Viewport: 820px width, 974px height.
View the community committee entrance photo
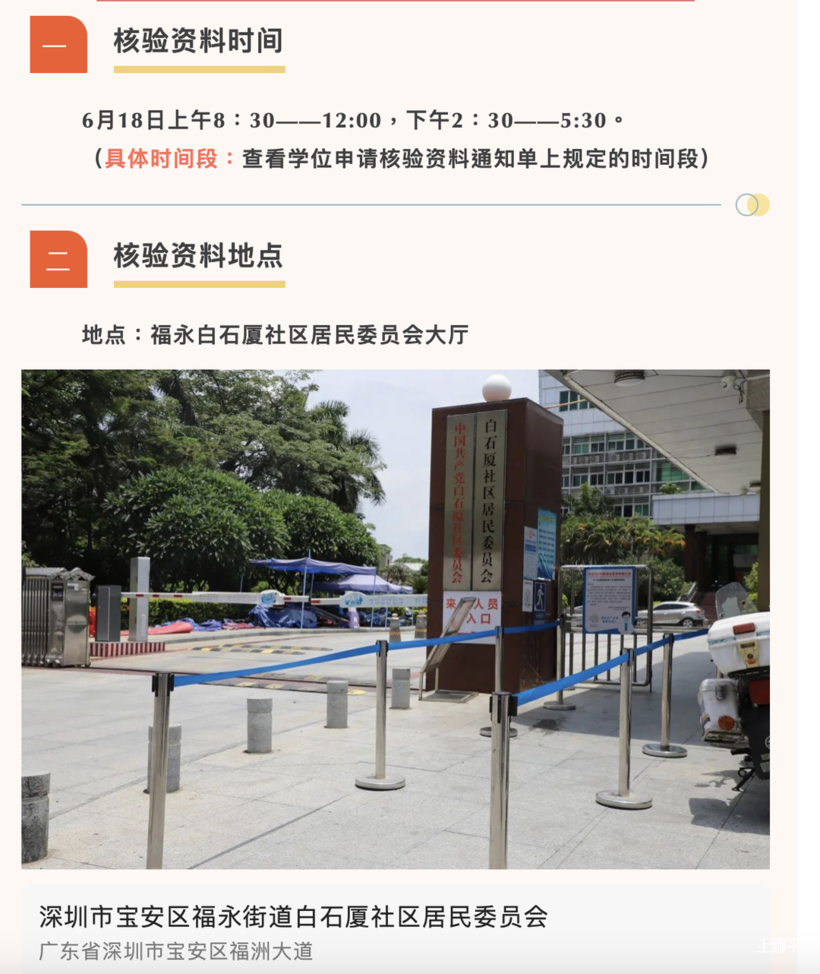click(x=396, y=619)
